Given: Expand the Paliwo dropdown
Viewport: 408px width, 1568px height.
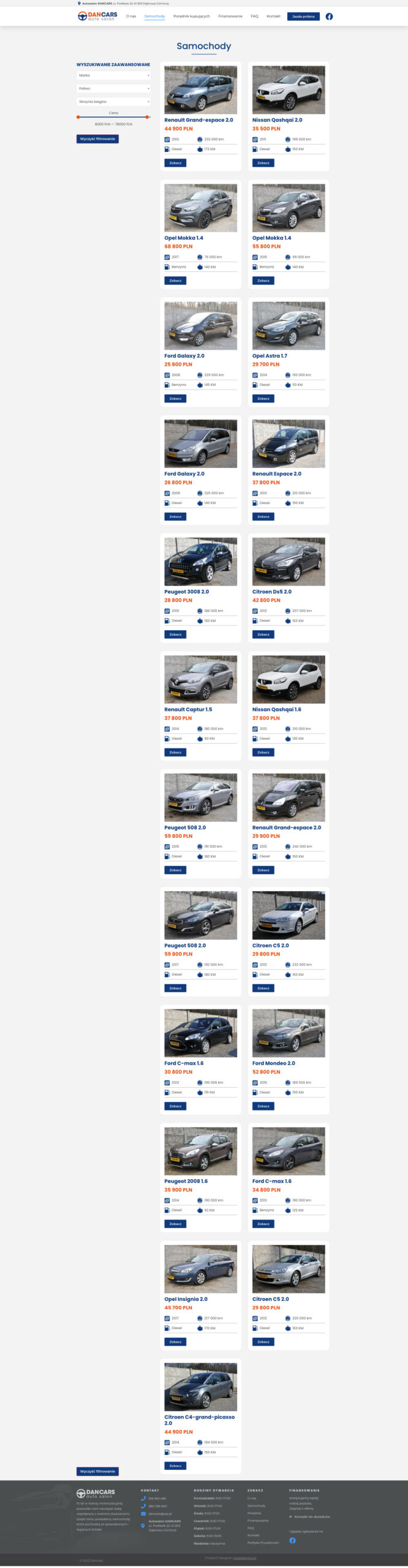Looking at the screenshot, I should pos(113,88).
